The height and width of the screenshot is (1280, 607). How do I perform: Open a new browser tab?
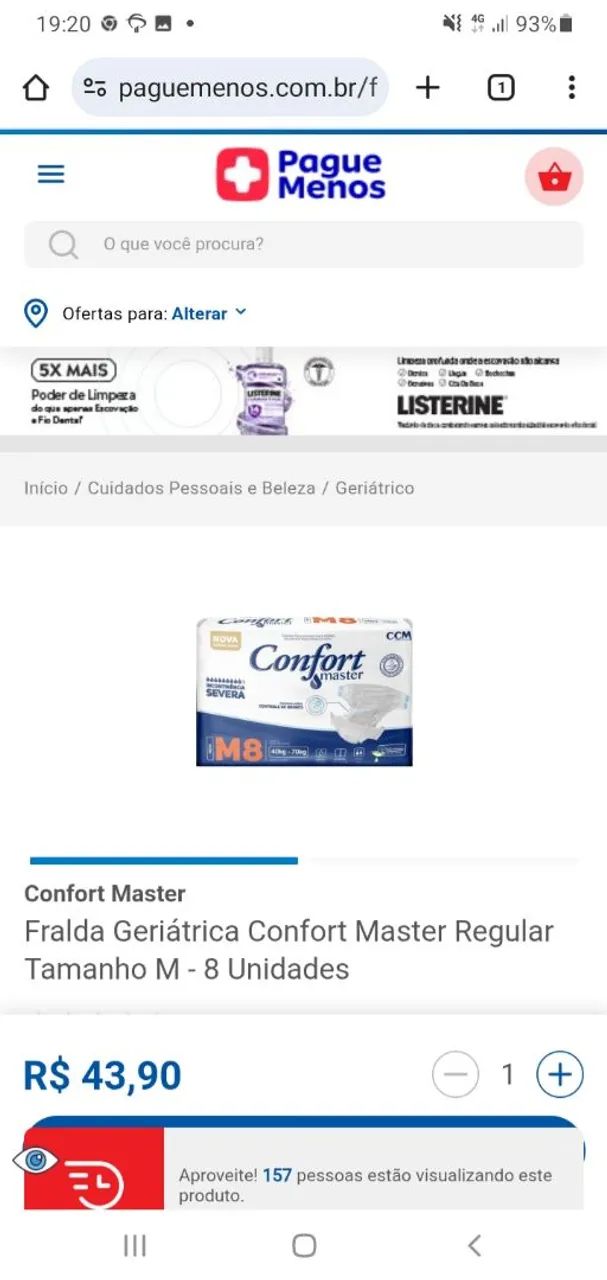tap(428, 88)
